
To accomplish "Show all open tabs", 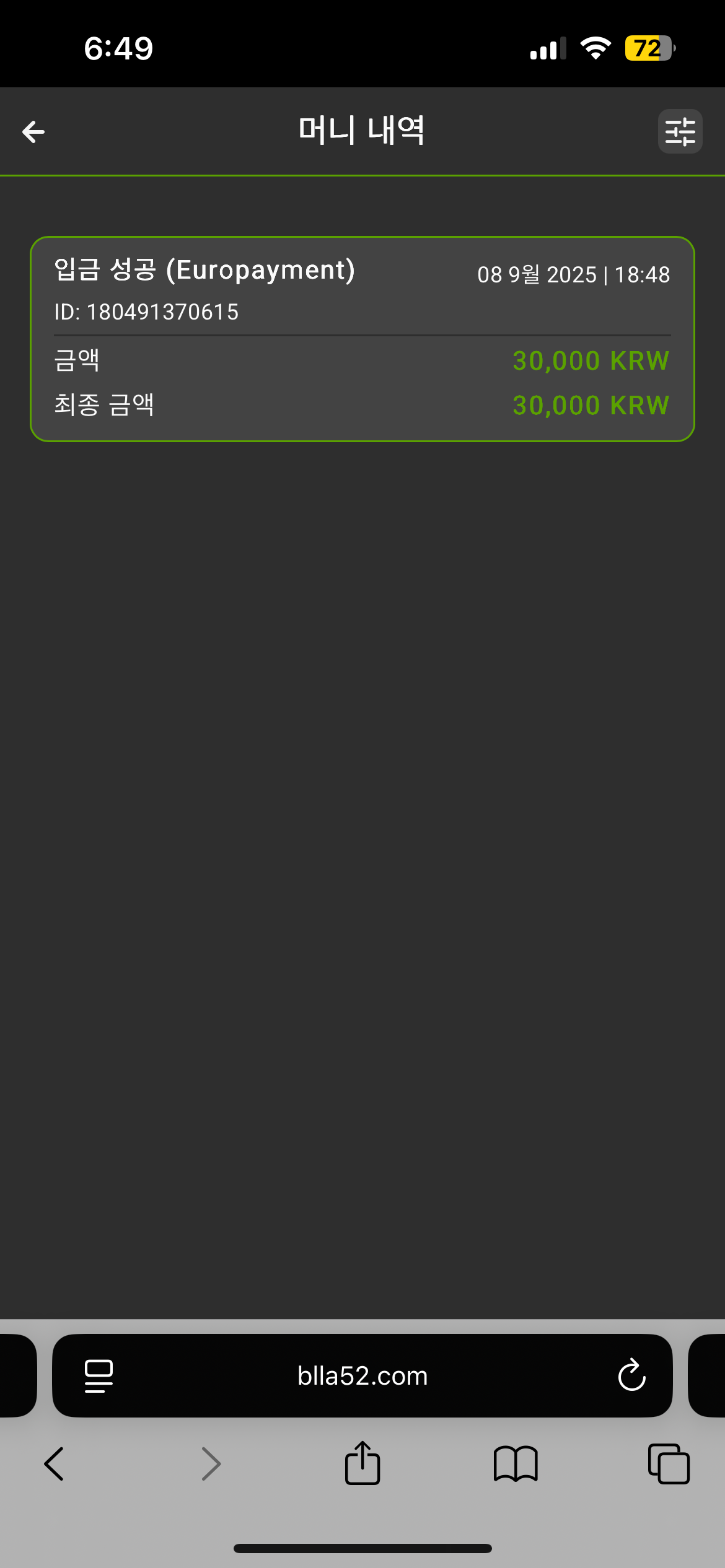I will 668,1464.
